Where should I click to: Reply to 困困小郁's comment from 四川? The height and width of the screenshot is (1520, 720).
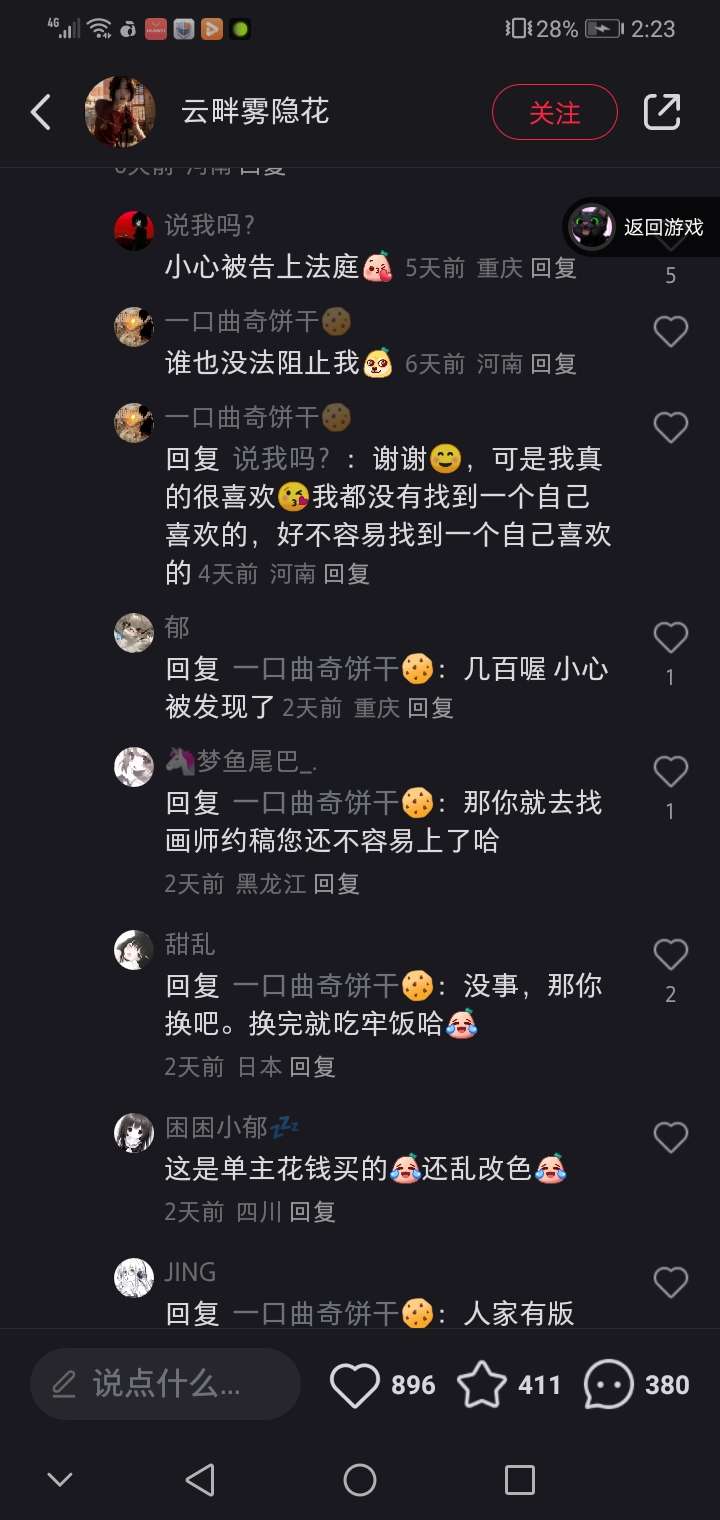(313, 1212)
